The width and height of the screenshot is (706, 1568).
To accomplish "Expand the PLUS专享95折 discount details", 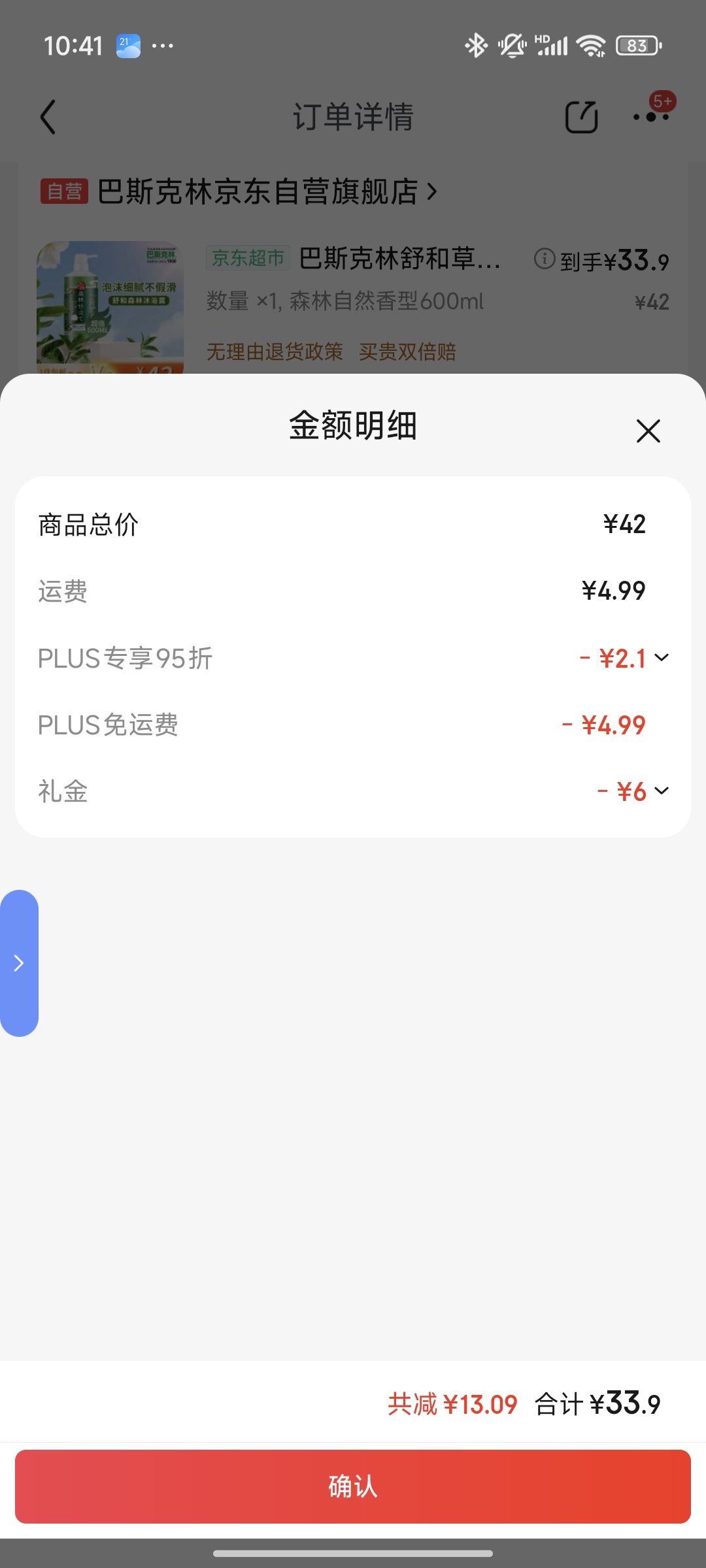I will click(662, 658).
